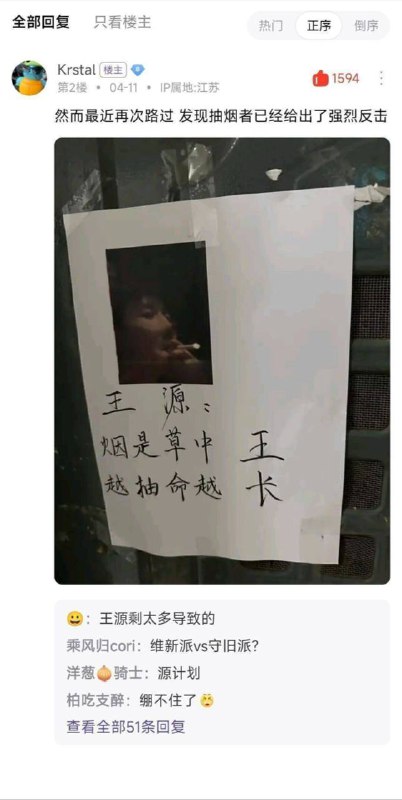402x800 pixels.
Task: Sort replies by 倒序
Action: (367, 26)
